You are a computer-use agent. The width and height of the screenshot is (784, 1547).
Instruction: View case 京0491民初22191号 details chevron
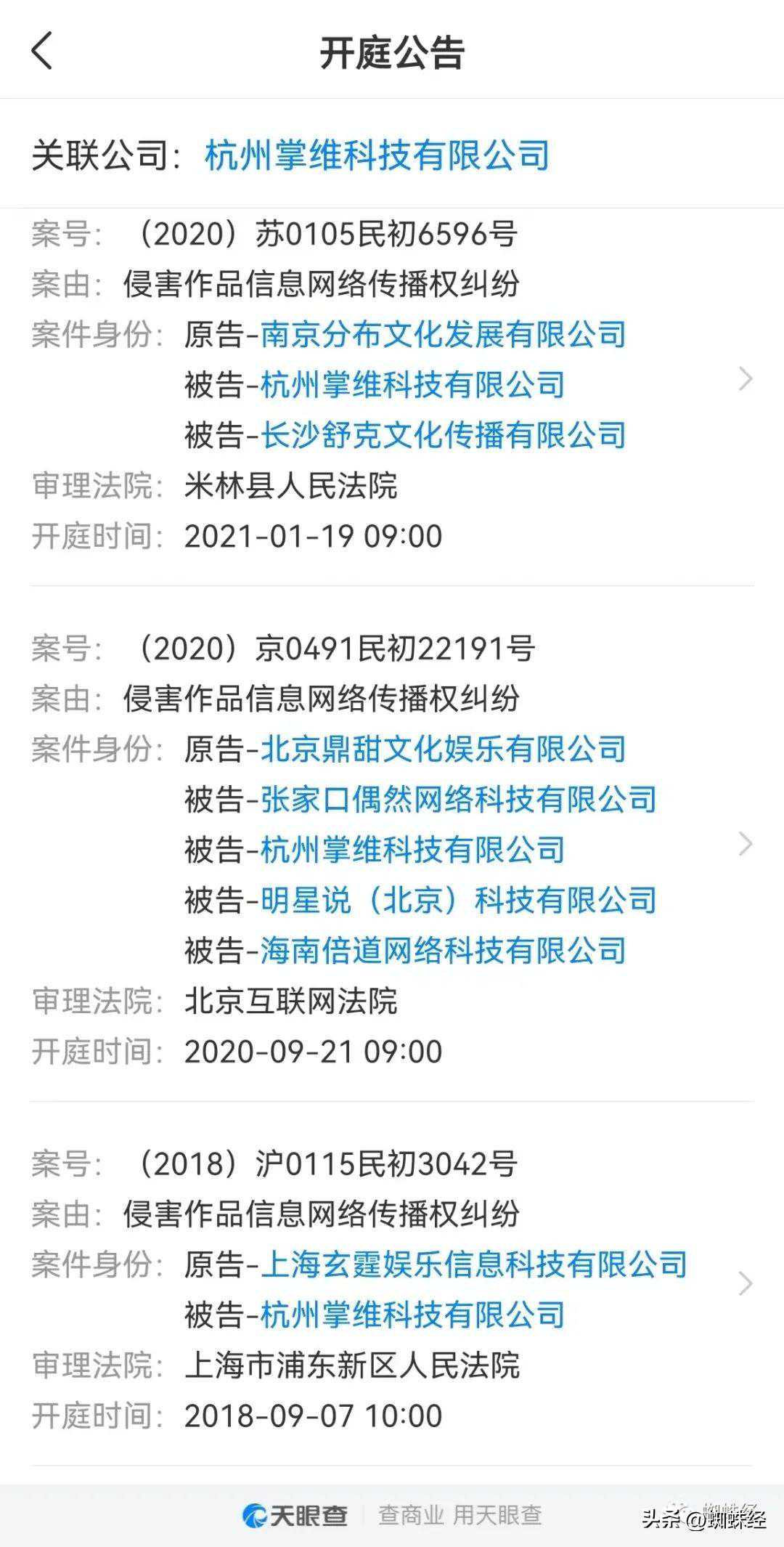click(745, 844)
